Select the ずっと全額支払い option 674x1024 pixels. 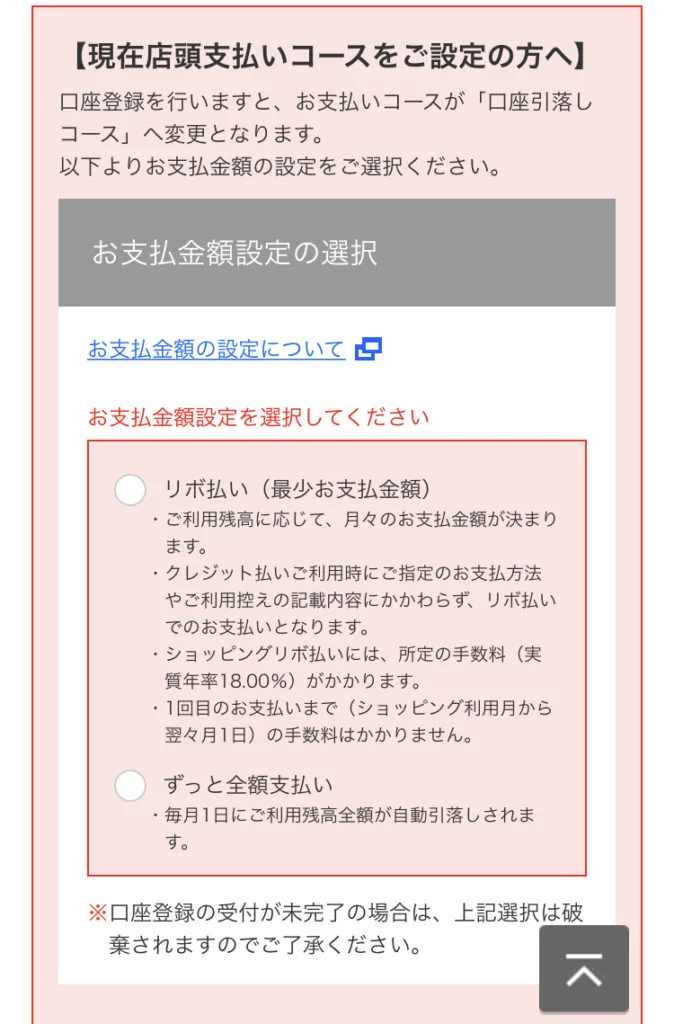[x=131, y=785]
